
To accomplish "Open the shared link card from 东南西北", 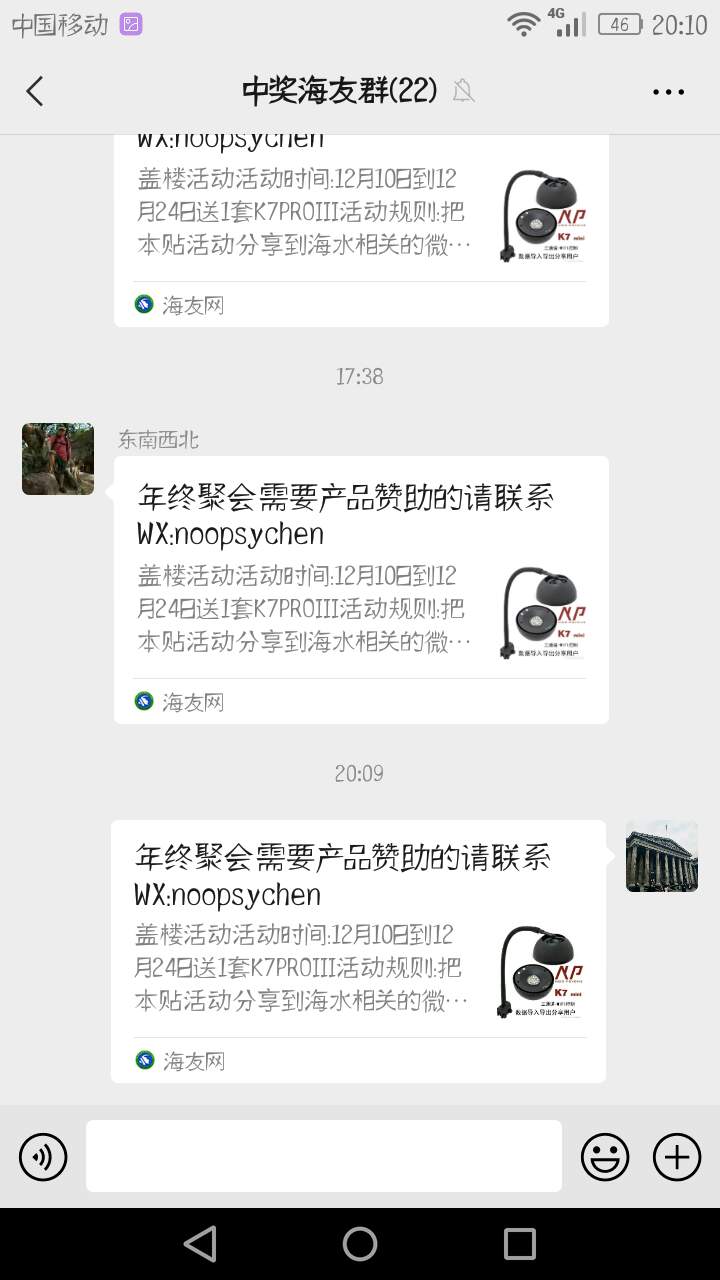I will [x=361, y=590].
